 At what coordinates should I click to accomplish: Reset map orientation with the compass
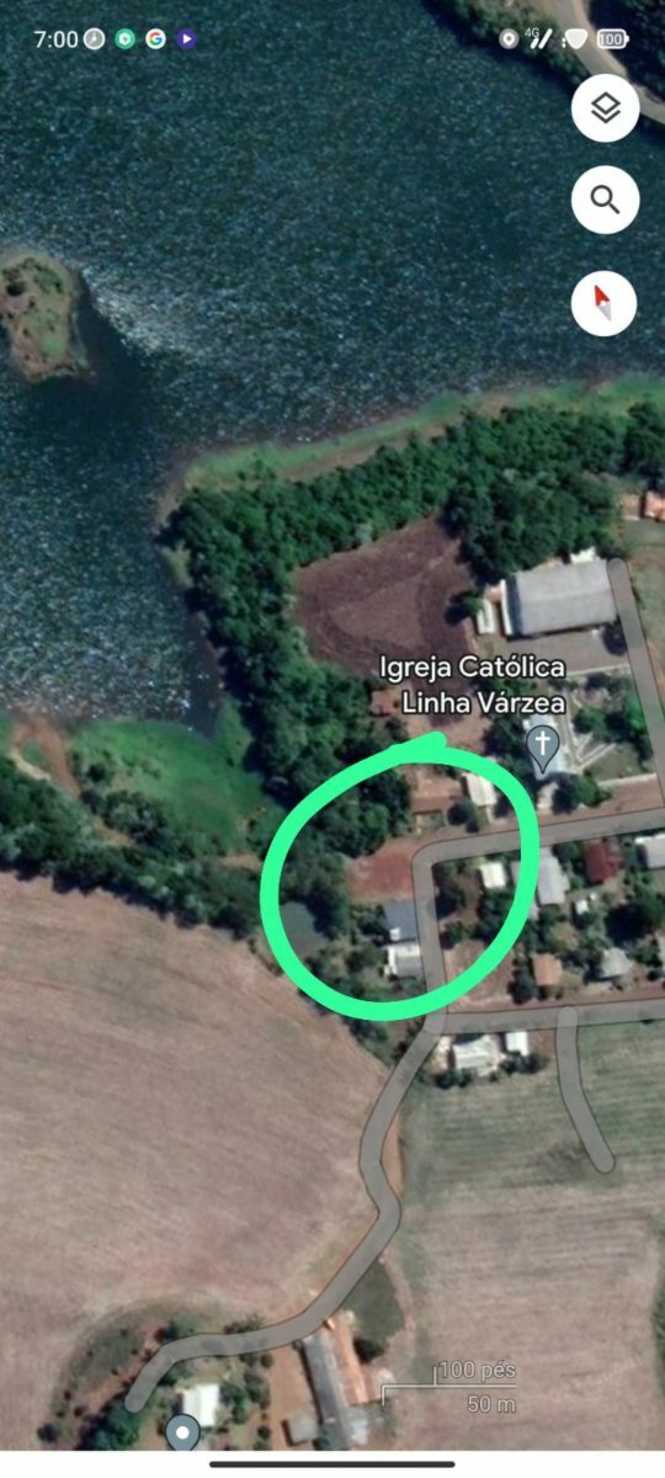[x=604, y=303]
